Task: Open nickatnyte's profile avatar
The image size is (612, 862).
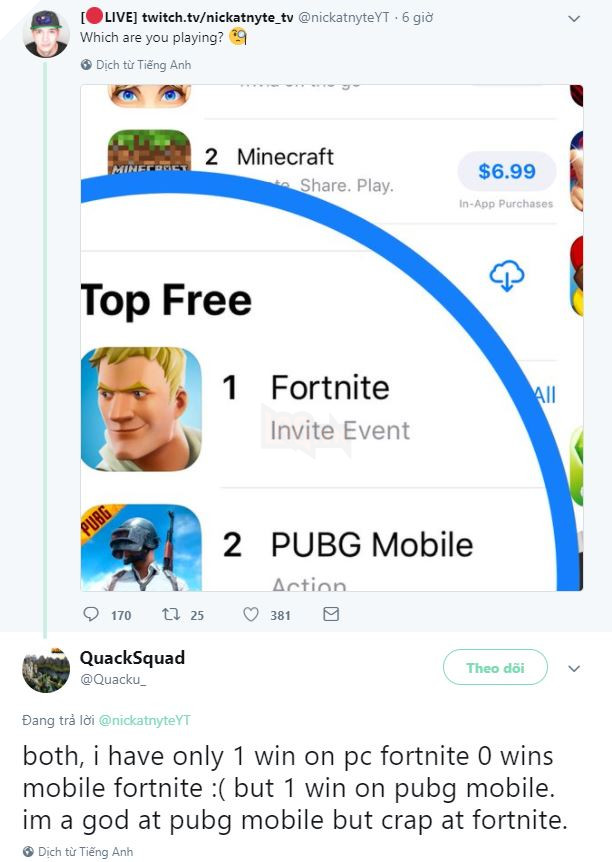Action: (46, 33)
